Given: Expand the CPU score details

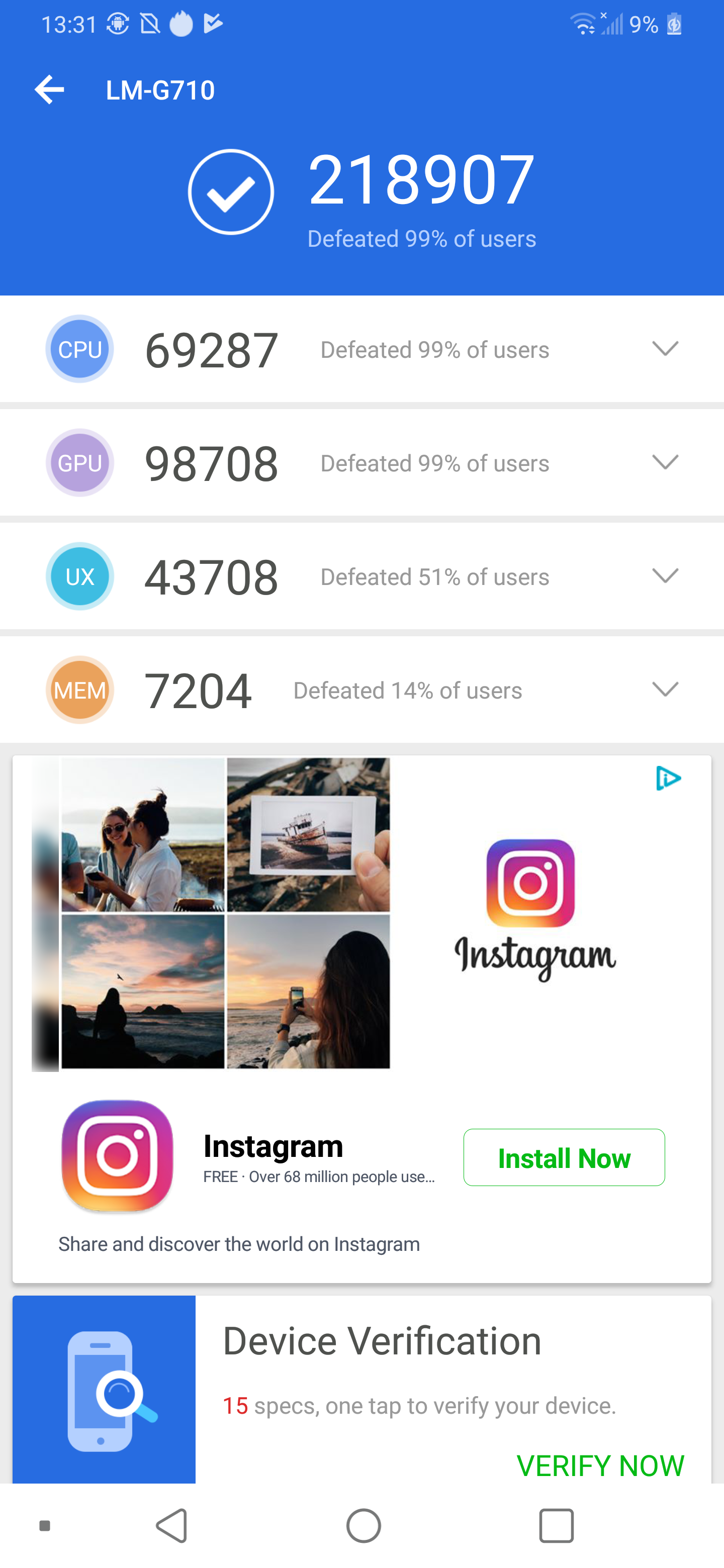Looking at the screenshot, I should (665, 348).
